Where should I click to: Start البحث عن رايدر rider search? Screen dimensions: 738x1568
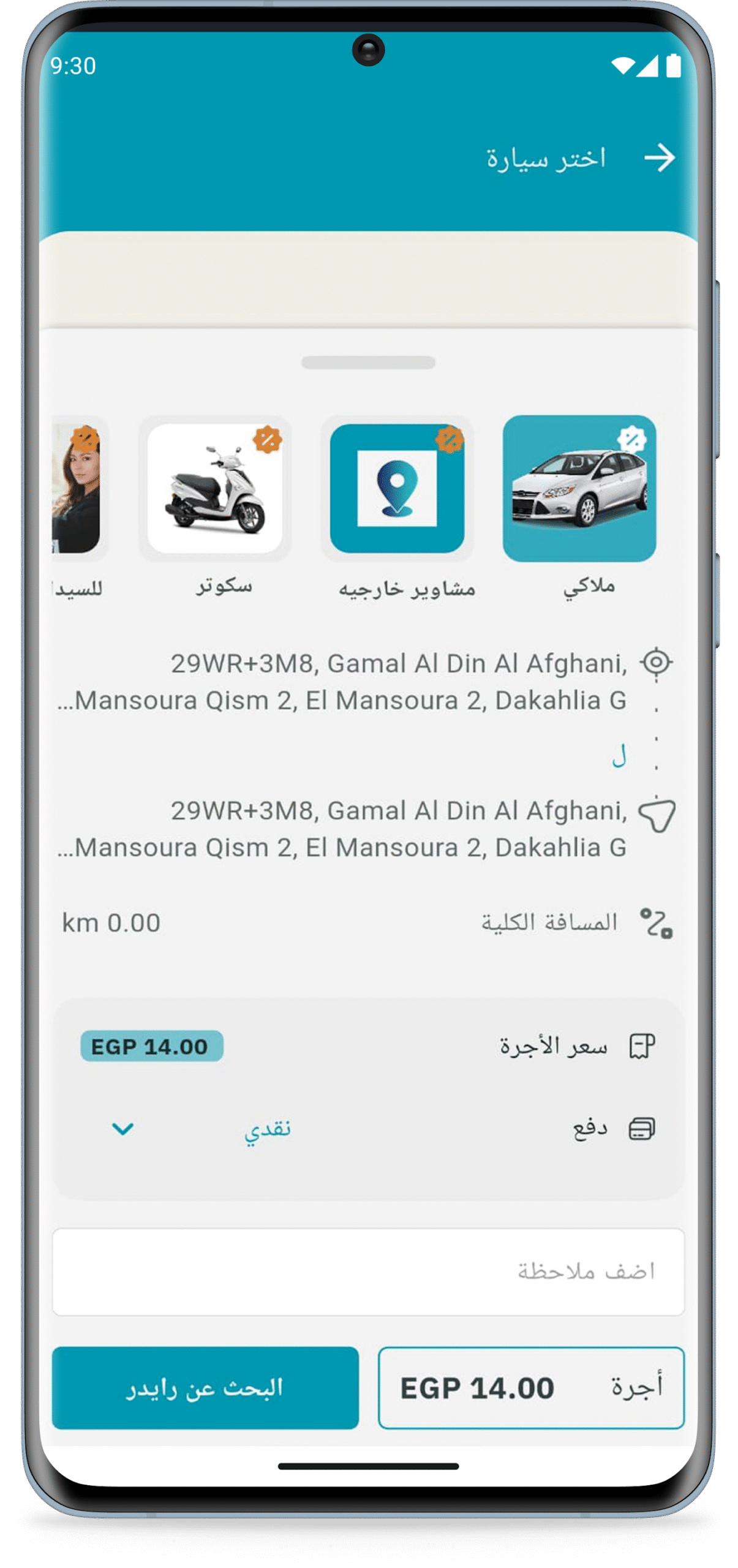tap(205, 1387)
